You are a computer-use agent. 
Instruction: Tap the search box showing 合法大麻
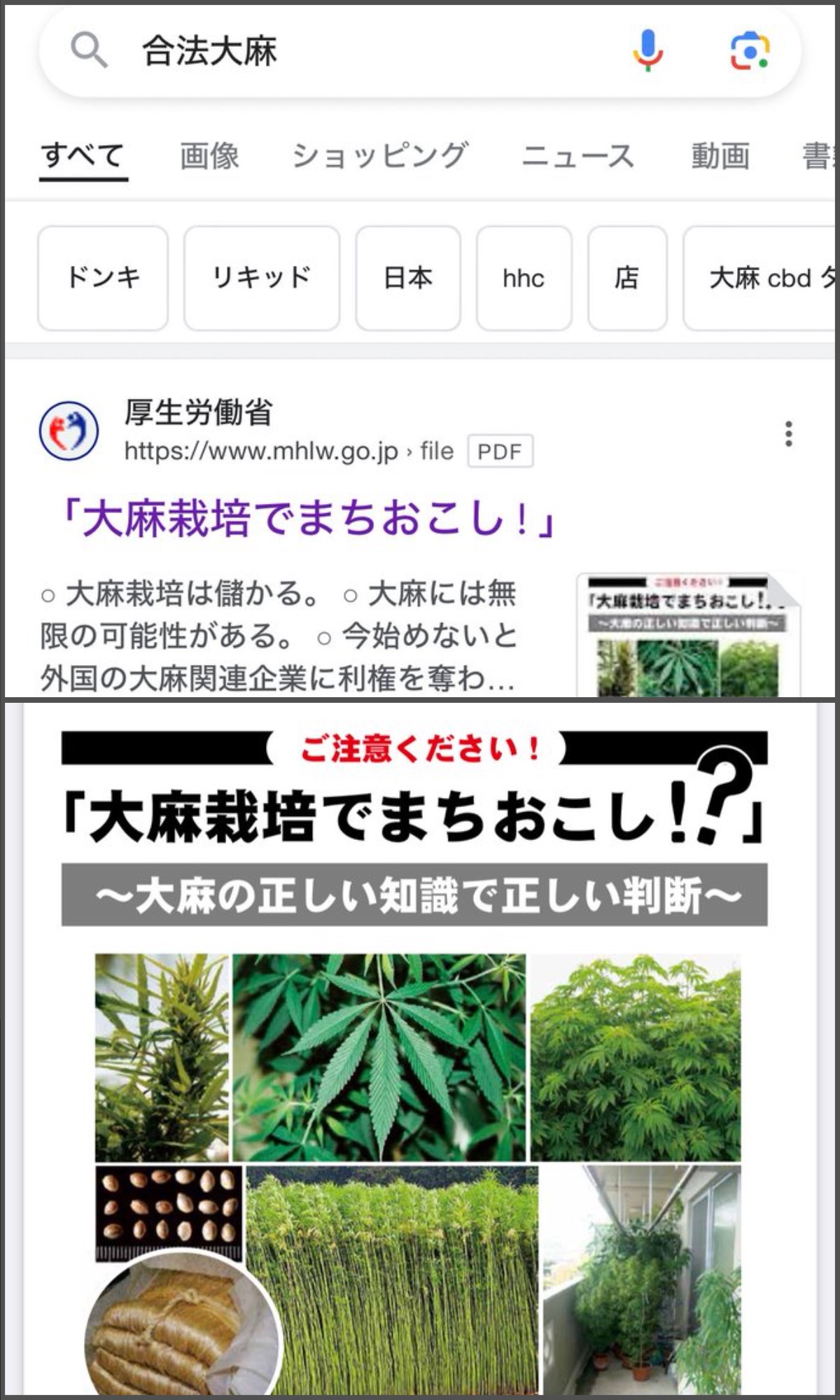pos(350,51)
